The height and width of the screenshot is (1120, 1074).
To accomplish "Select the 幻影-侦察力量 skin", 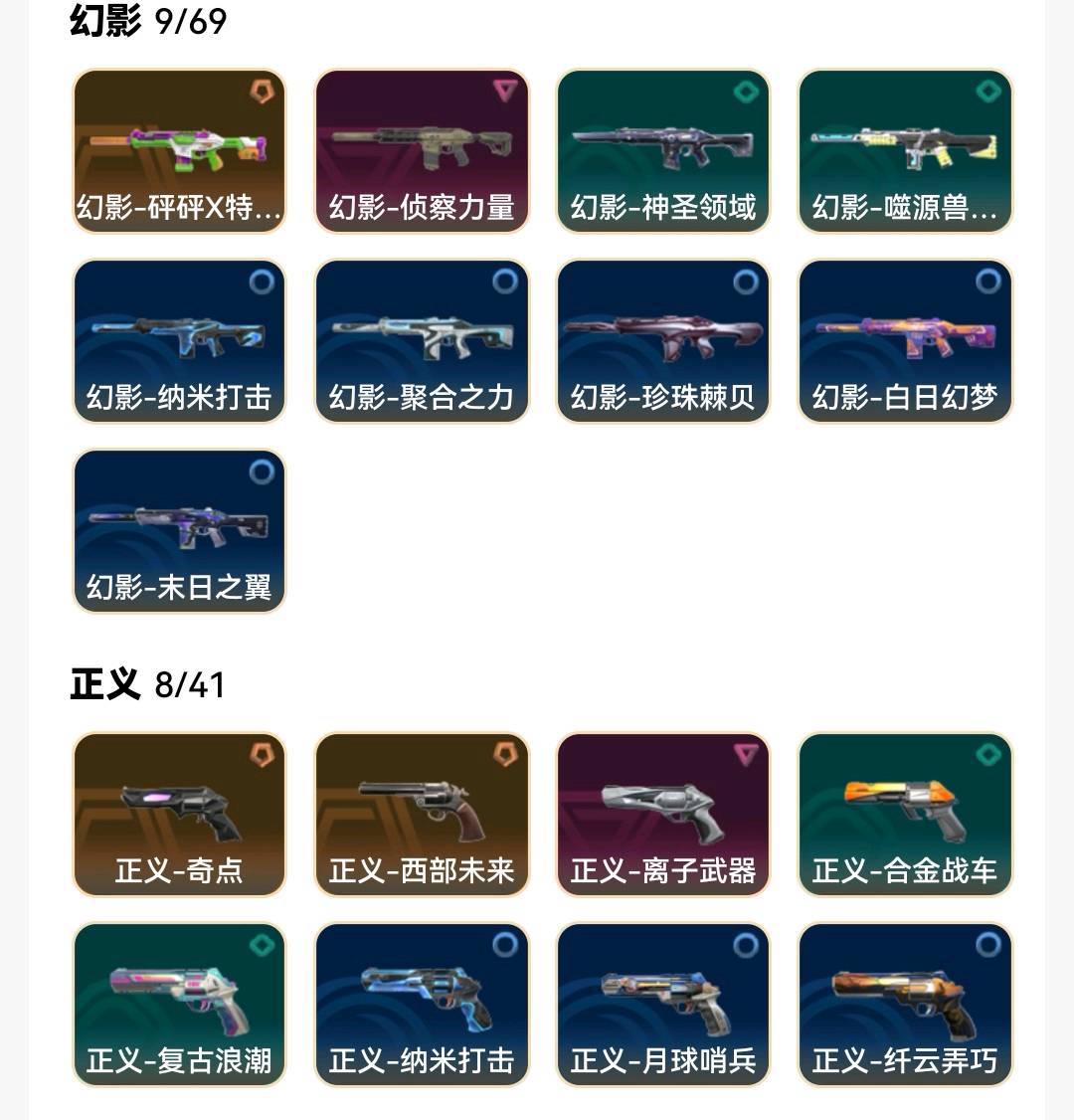I will point(422,151).
